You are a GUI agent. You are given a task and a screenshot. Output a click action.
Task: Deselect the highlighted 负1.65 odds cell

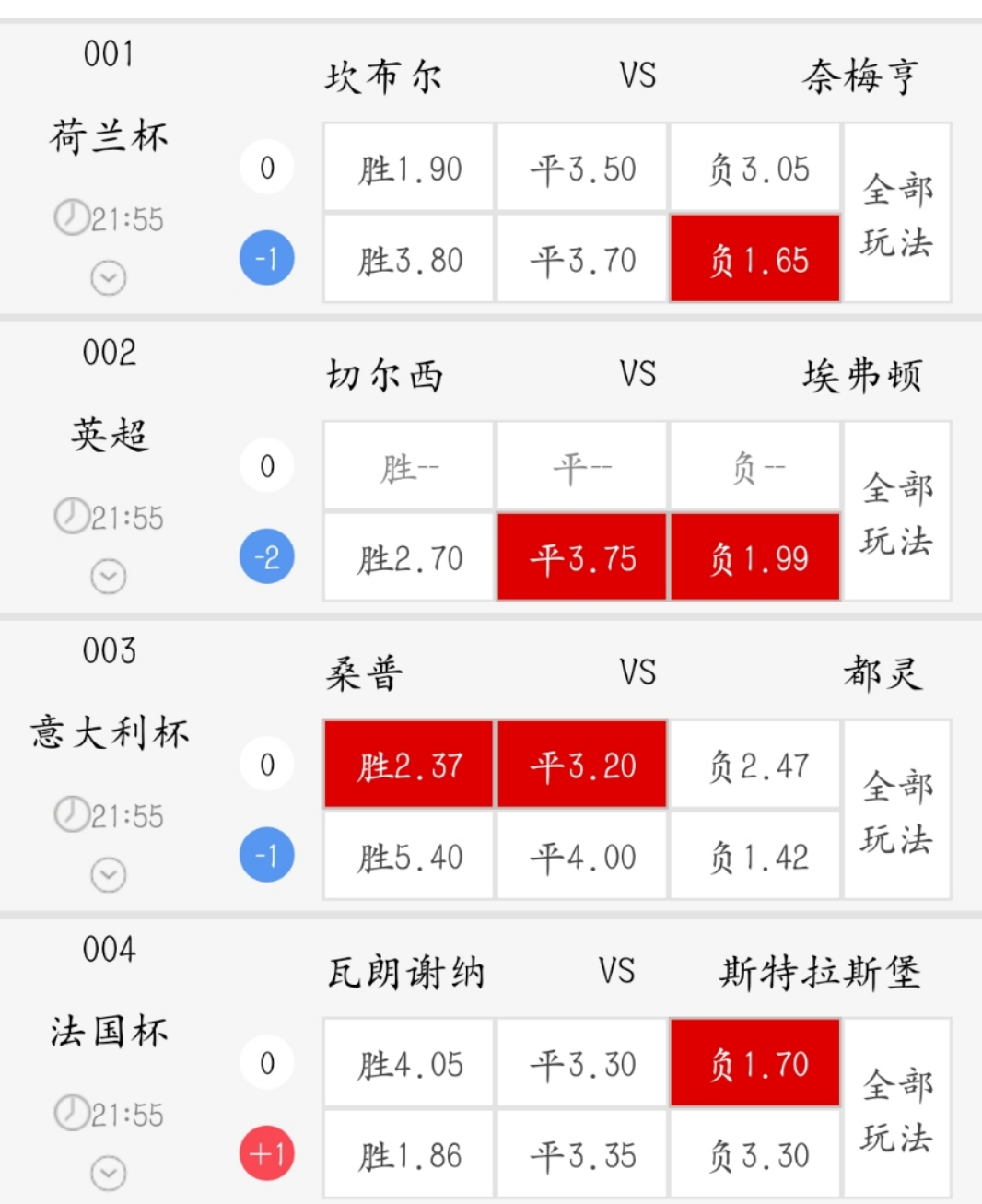click(x=755, y=259)
